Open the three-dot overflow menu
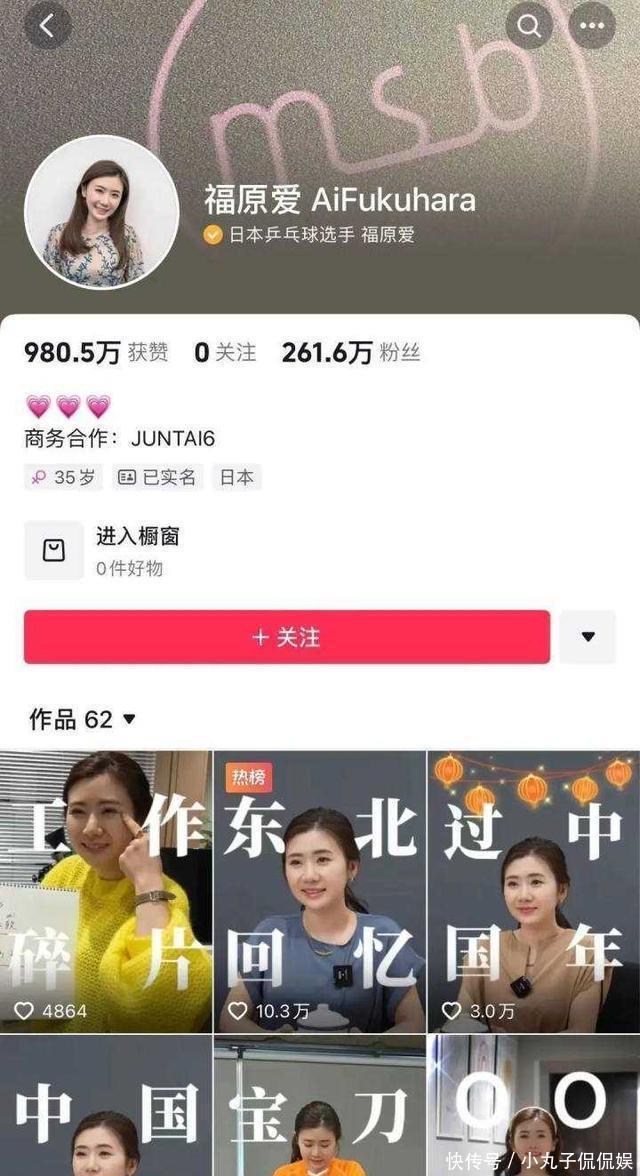This screenshot has width=640, height=1176. [x=592, y=26]
